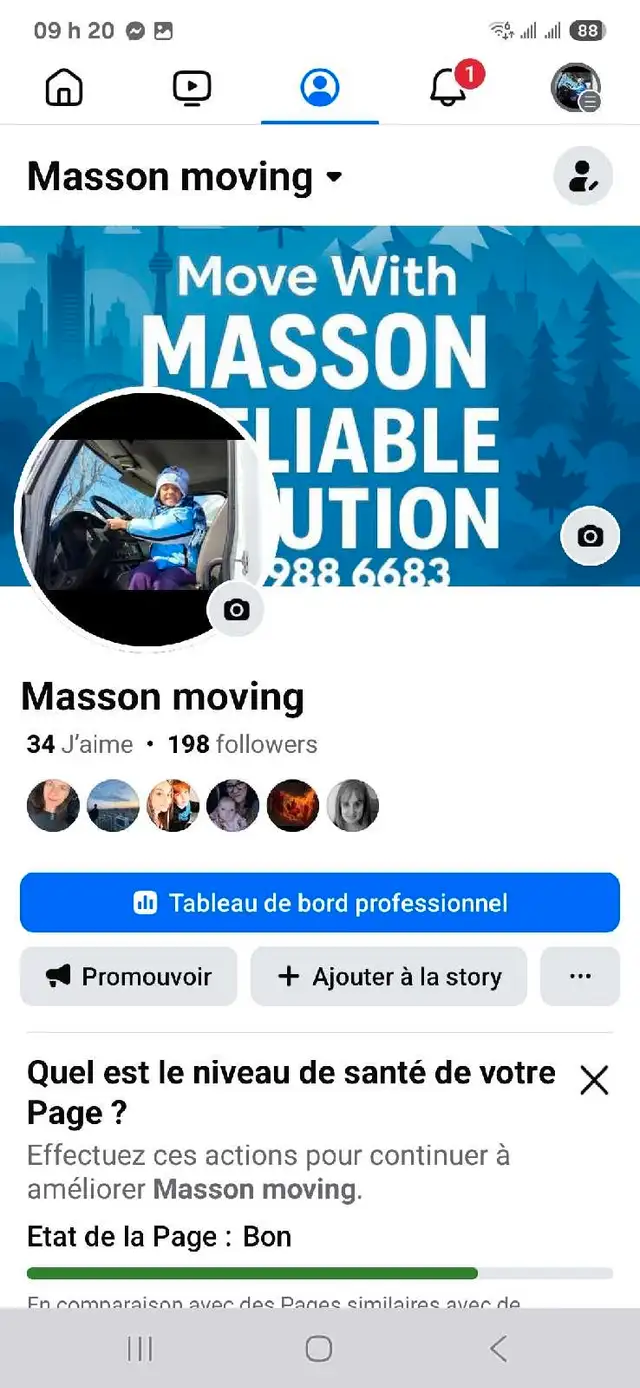
Task: Open the recent apps view
Action: click(x=140, y=1349)
